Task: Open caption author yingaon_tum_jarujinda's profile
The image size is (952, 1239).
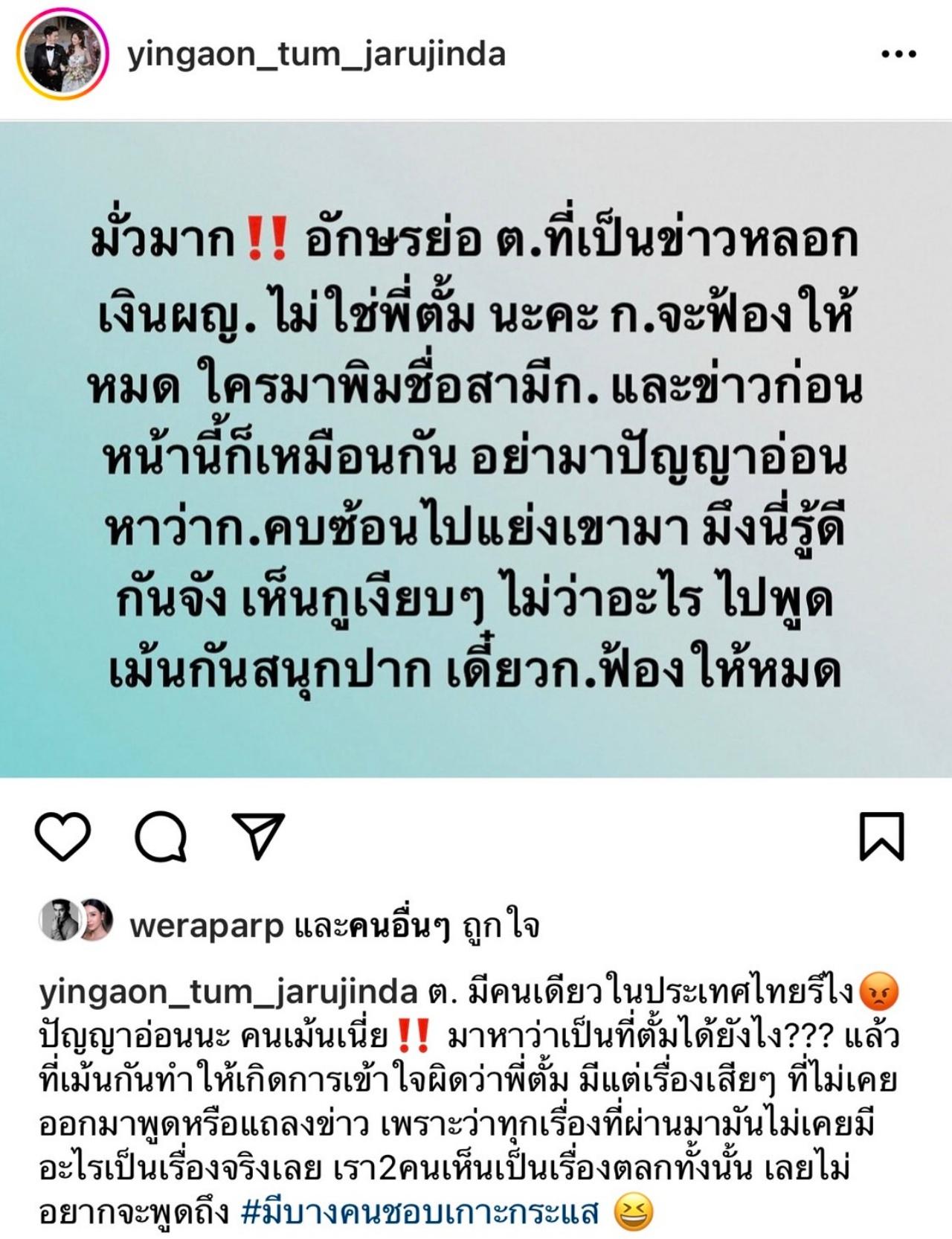Action: point(228,991)
